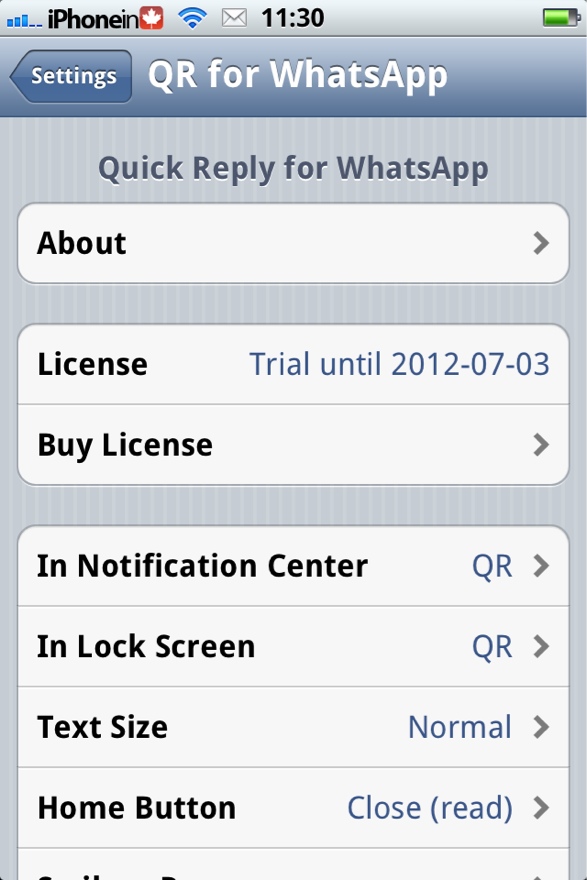Go back to Settings
The width and height of the screenshot is (587, 880).
71,76
